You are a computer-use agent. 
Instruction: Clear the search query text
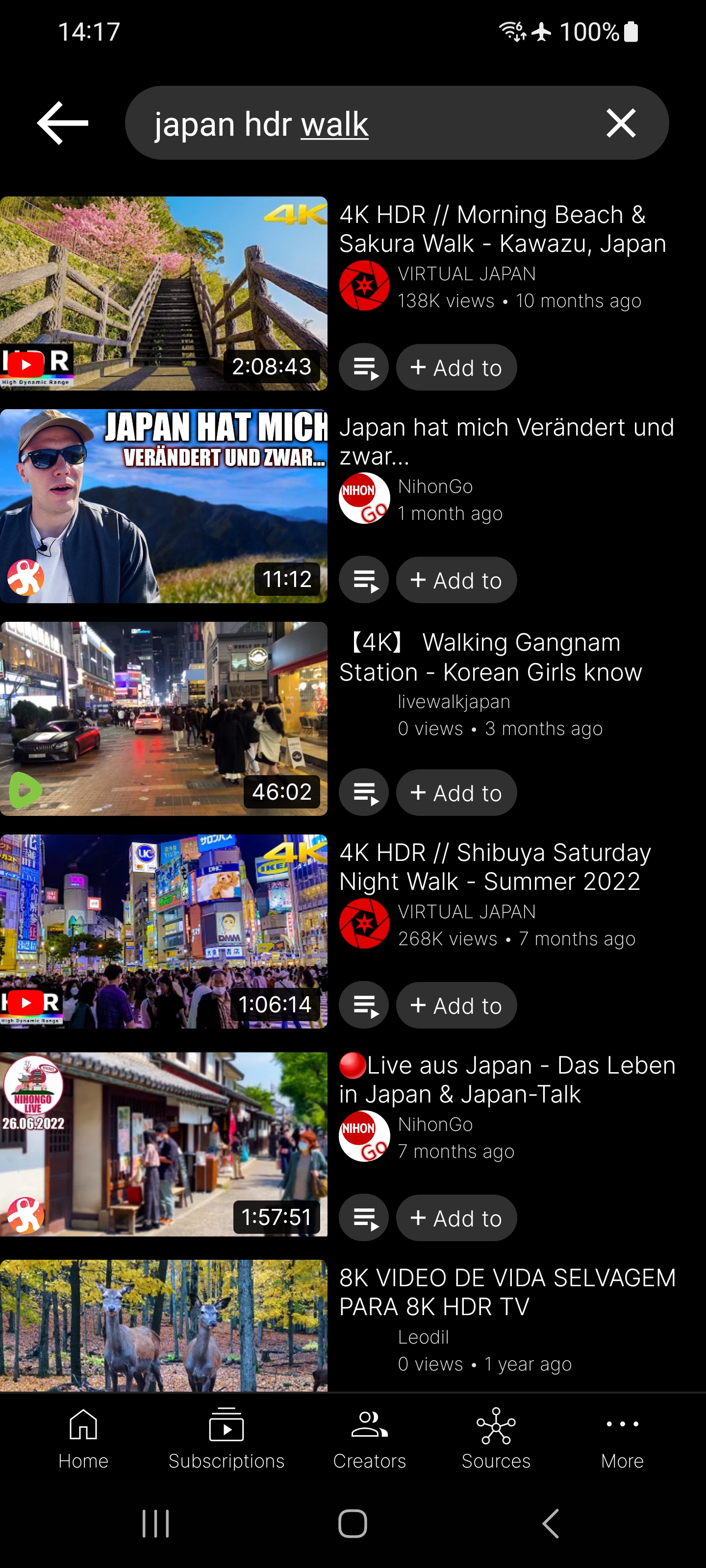(621, 123)
